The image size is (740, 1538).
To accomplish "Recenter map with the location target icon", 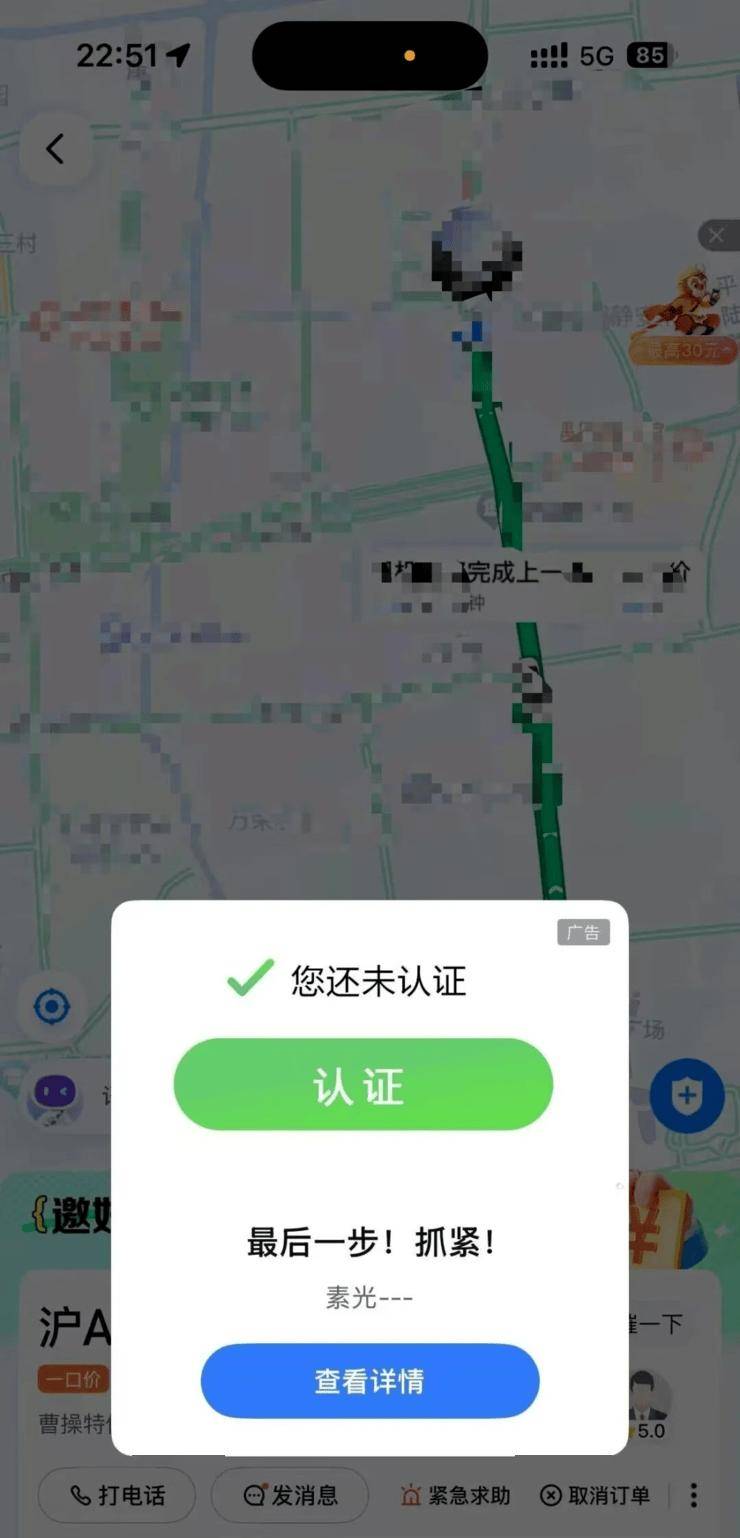I will click(52, 1006).
